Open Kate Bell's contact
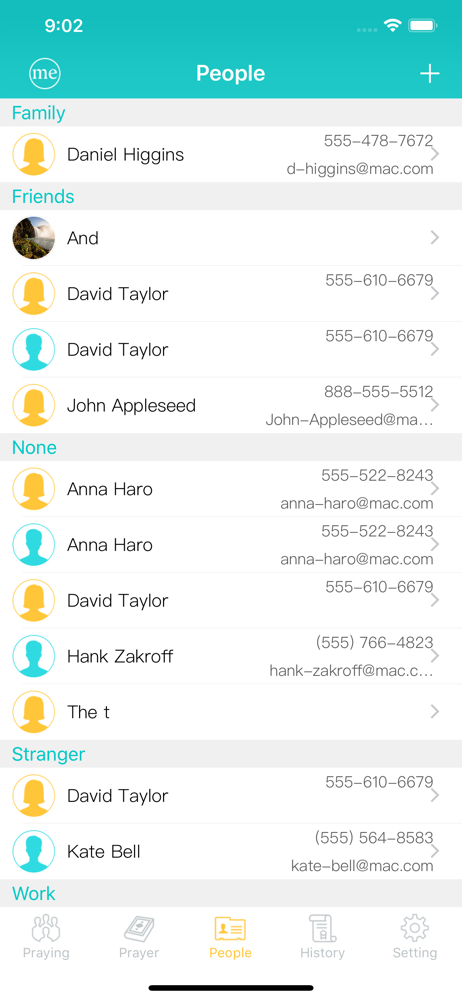Screen dimensions: 462x1000 231,851
